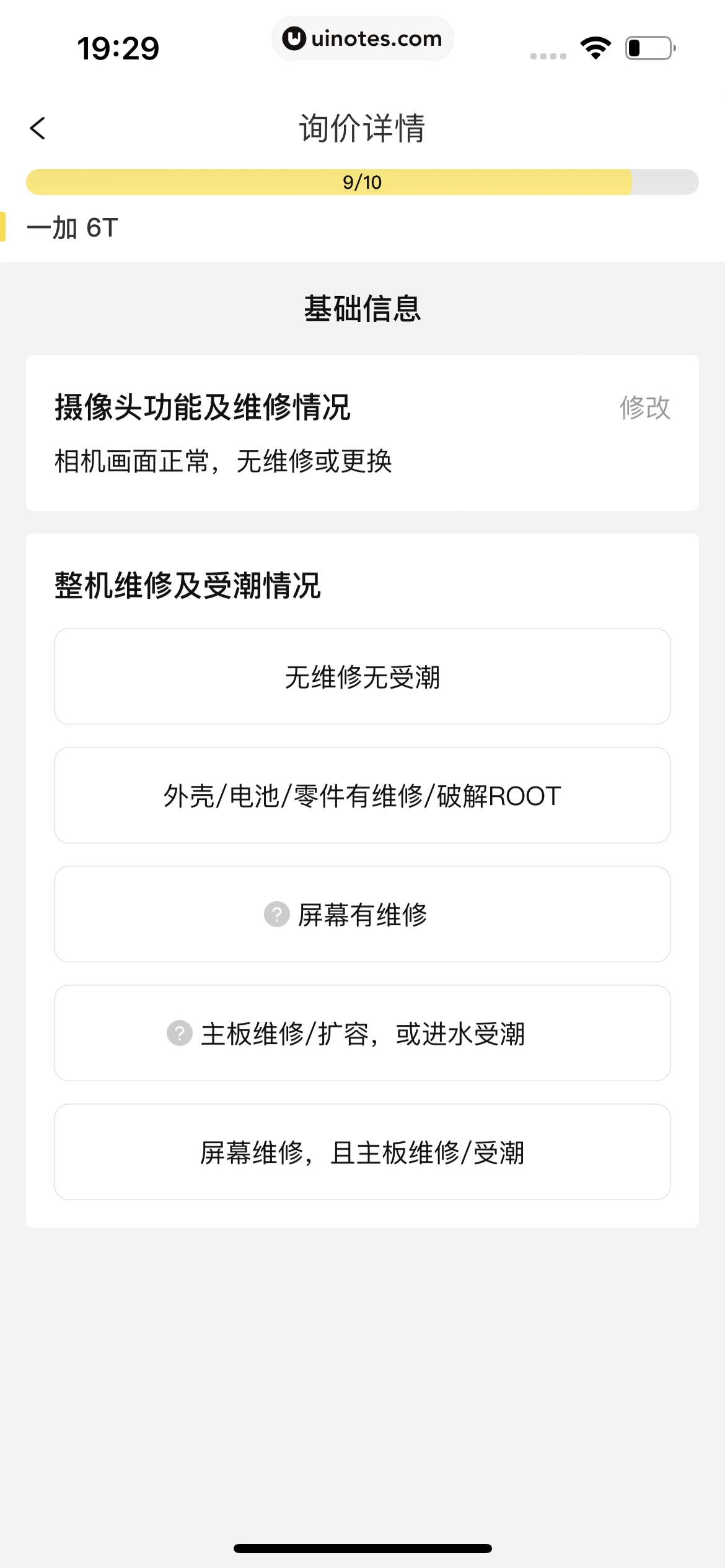
Task: Choose 外壳/电池/零件有维修/破解ROOT
Action: click(362, 795)
